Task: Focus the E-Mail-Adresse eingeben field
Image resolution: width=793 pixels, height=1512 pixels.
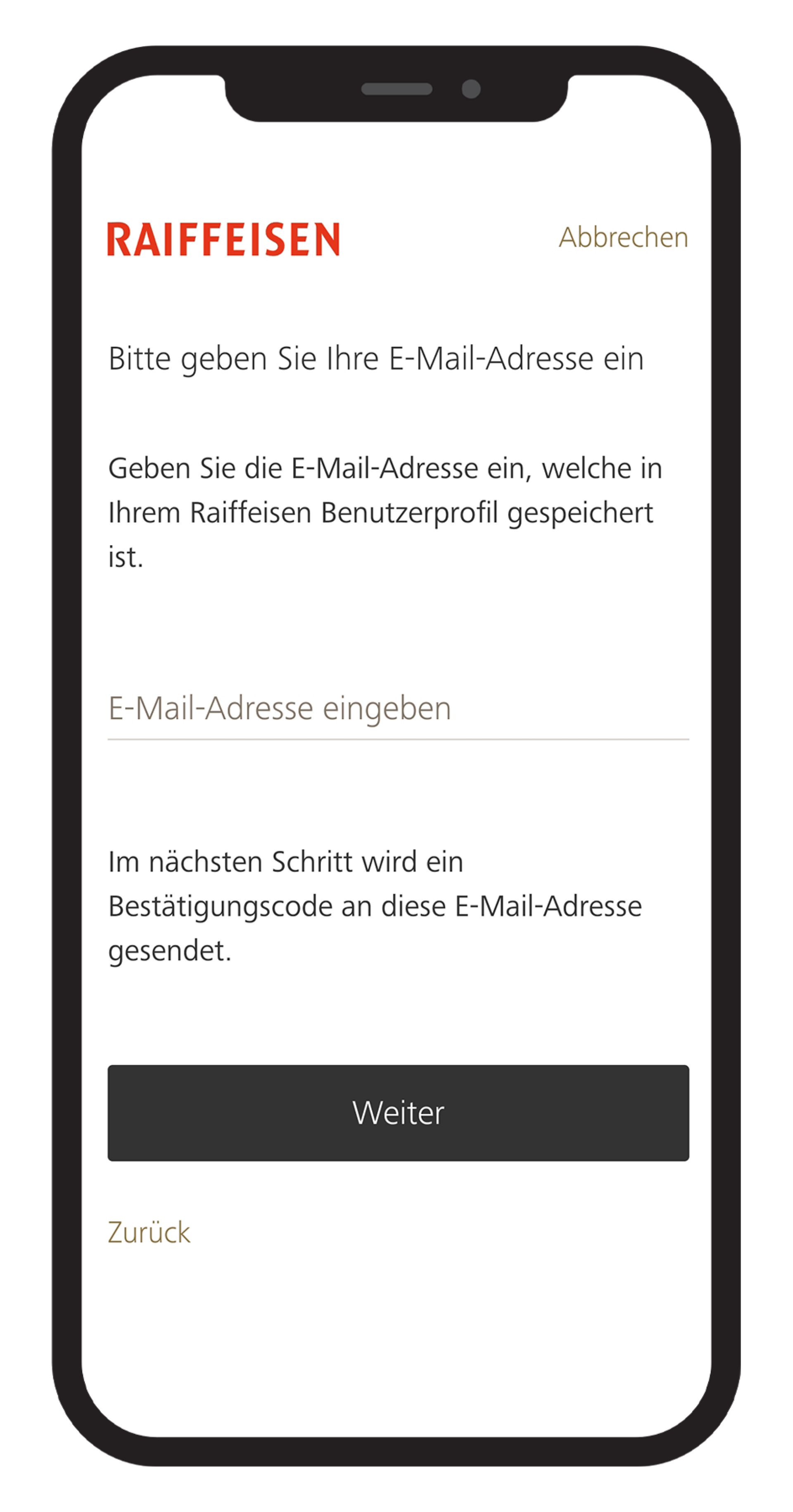Action: [397, 708]
